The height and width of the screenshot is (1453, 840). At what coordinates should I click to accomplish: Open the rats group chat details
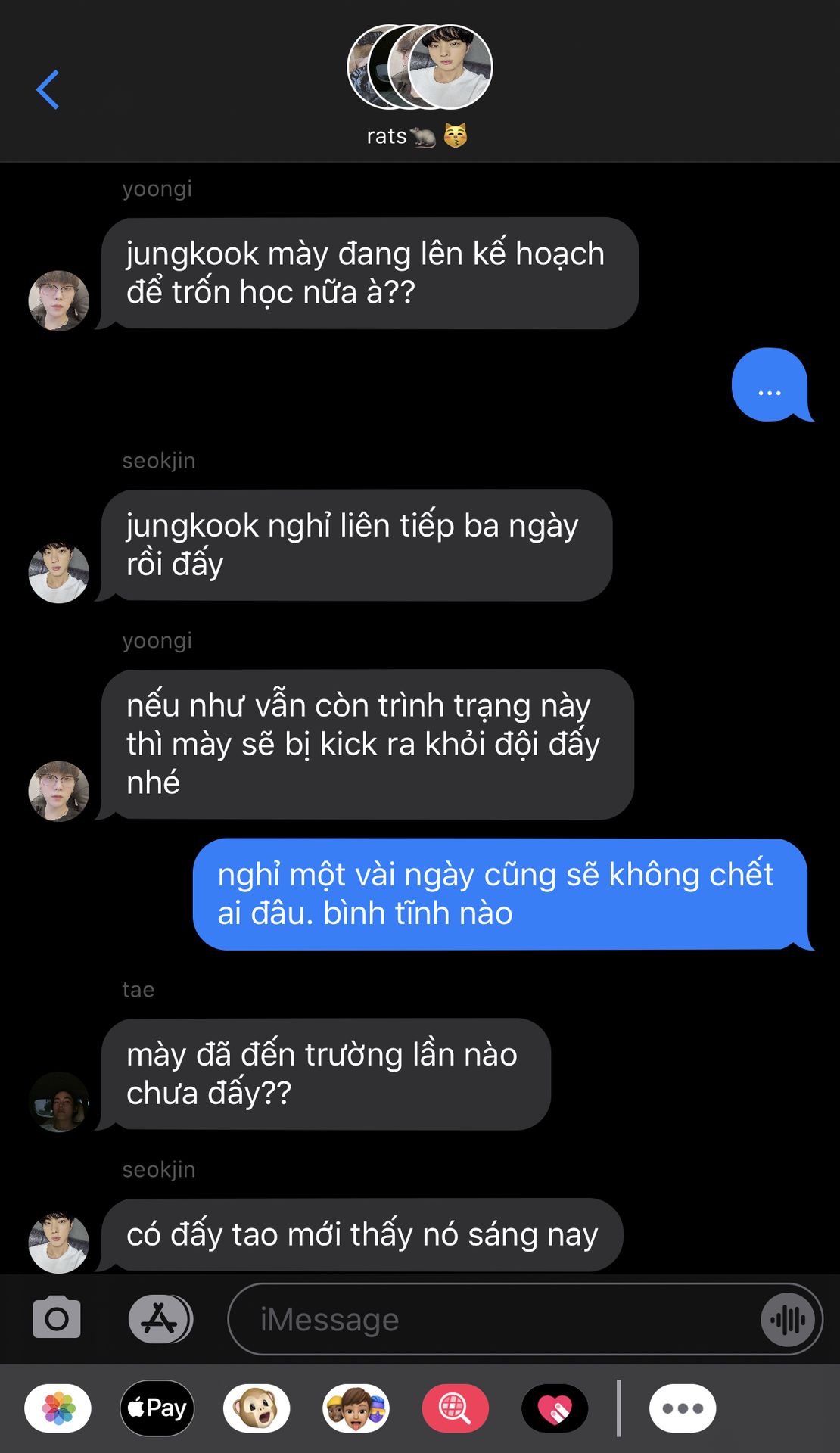[419, 85]
